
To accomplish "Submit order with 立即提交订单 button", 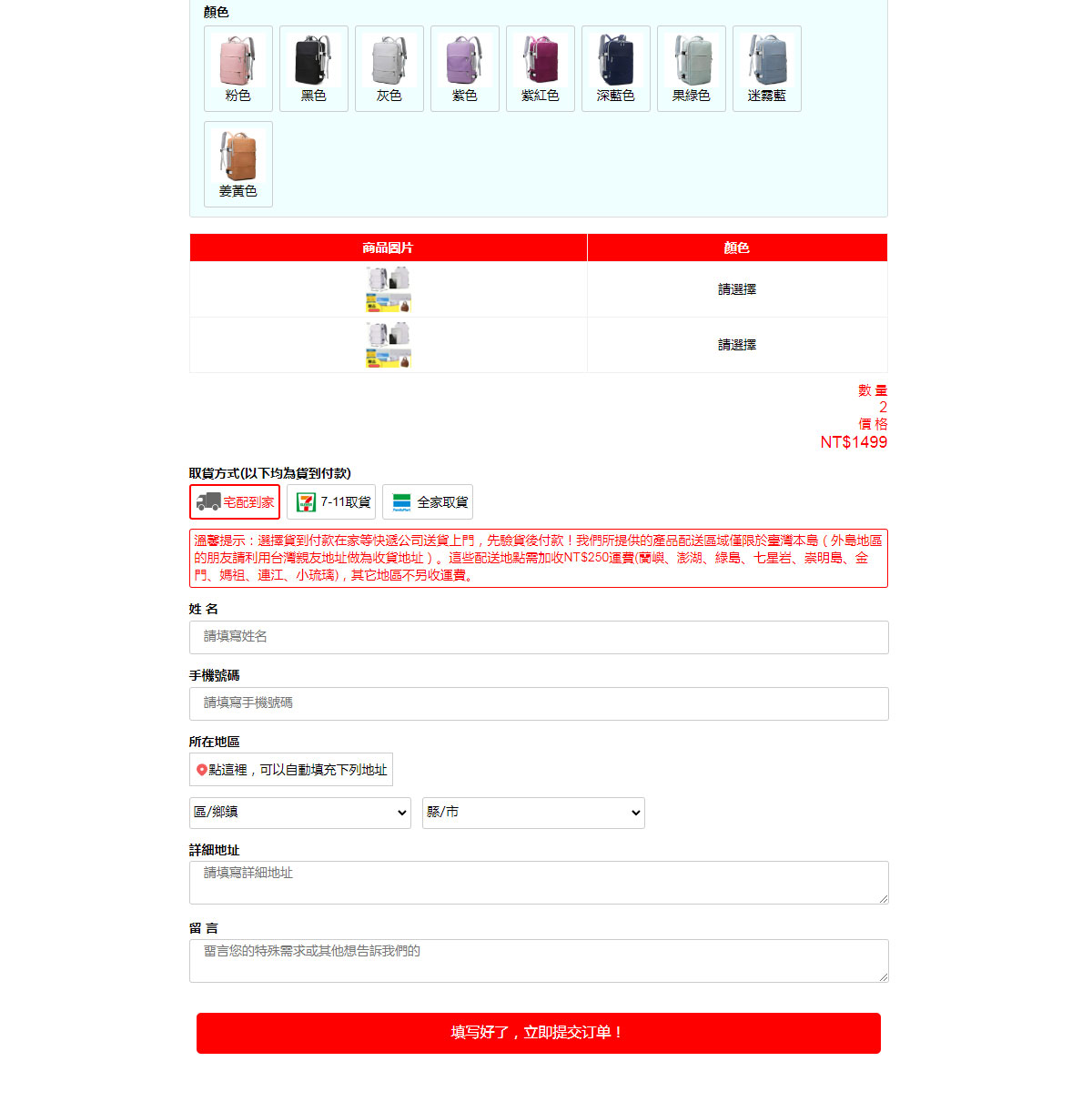I will (539, 1033).
